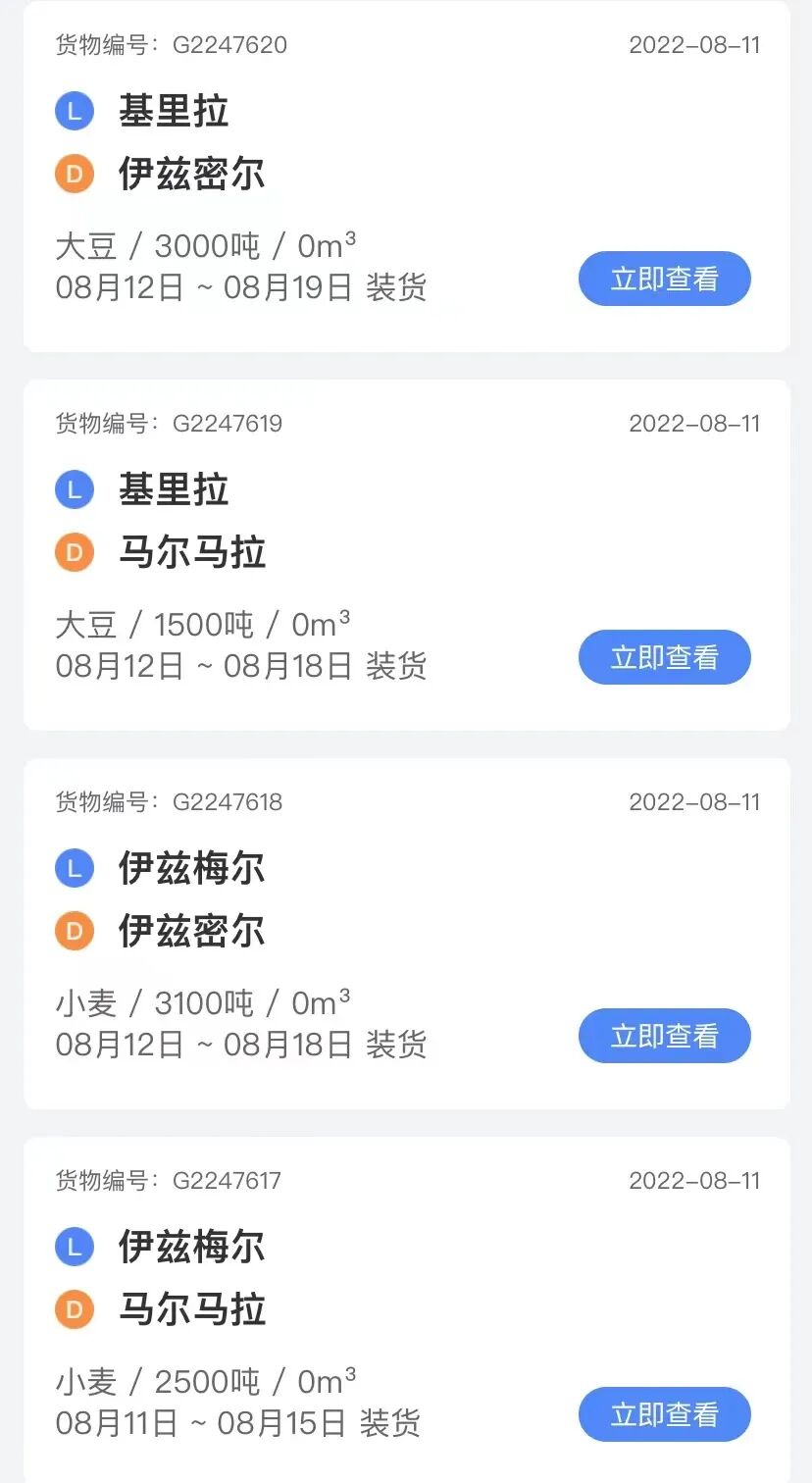
Task: Tap 立即查看 for cargo G2247620
Action: (x=664, y=280)
